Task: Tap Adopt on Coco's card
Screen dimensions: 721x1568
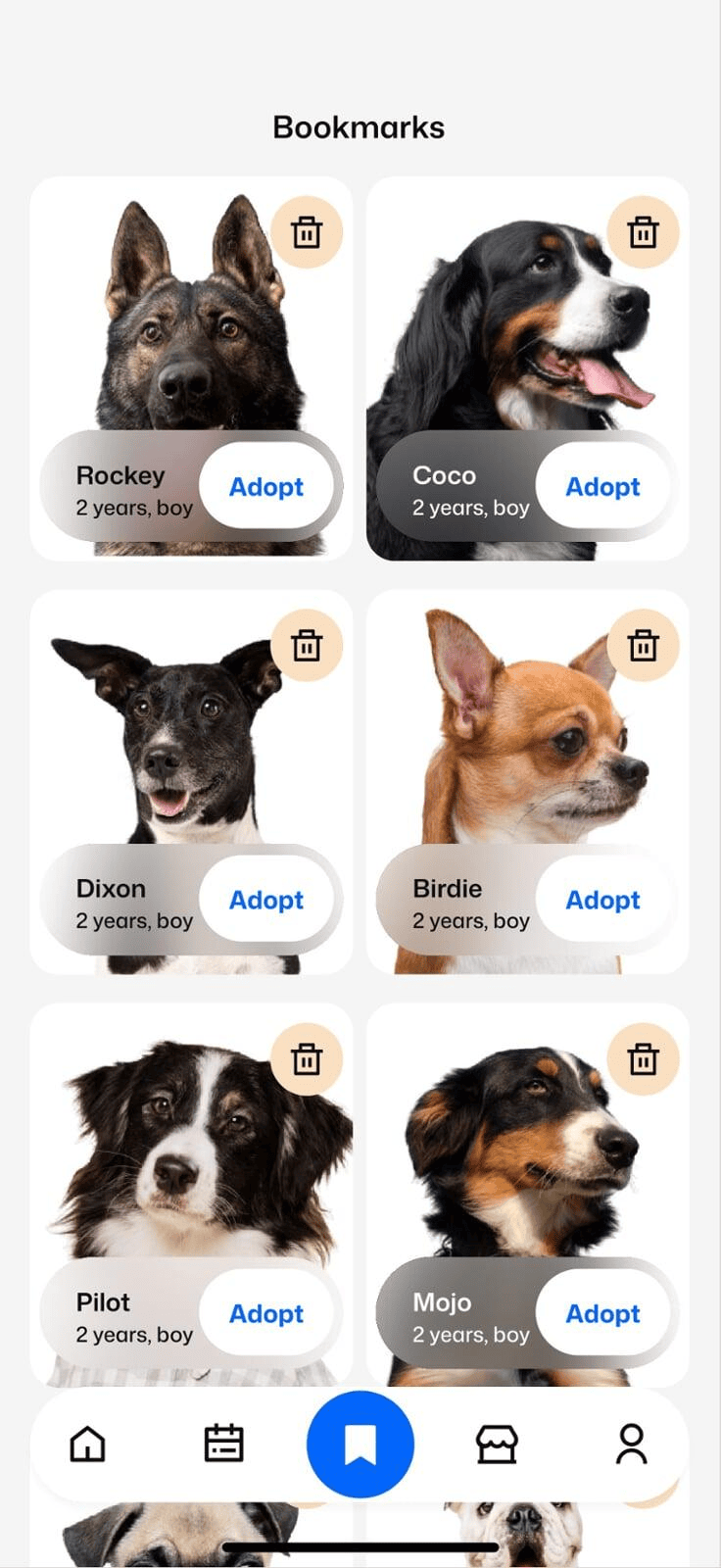Action: tap(602, 487)
